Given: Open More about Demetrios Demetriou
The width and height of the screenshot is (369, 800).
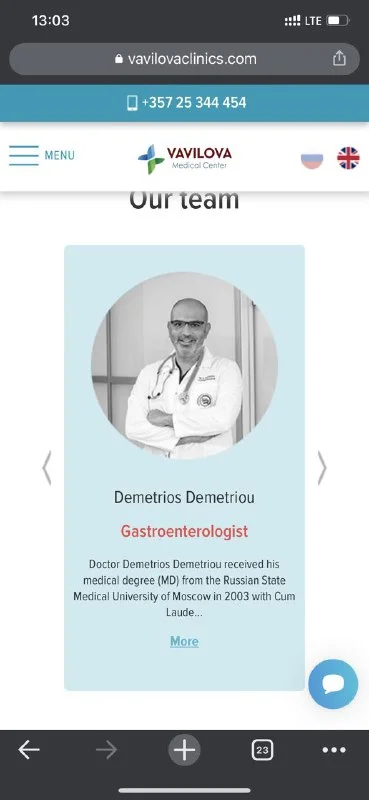Looking at the screenshot, I should pos(184,641).
